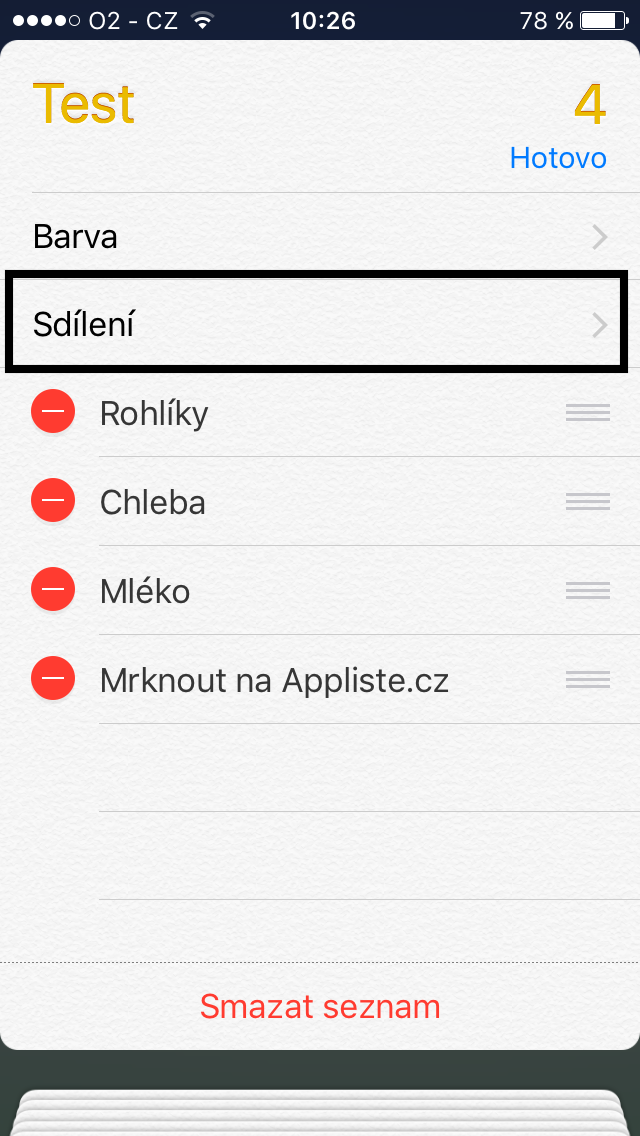
Task: Tap the reorder handle for Mrknout na Appliste.cz
Action: [587, 680]
